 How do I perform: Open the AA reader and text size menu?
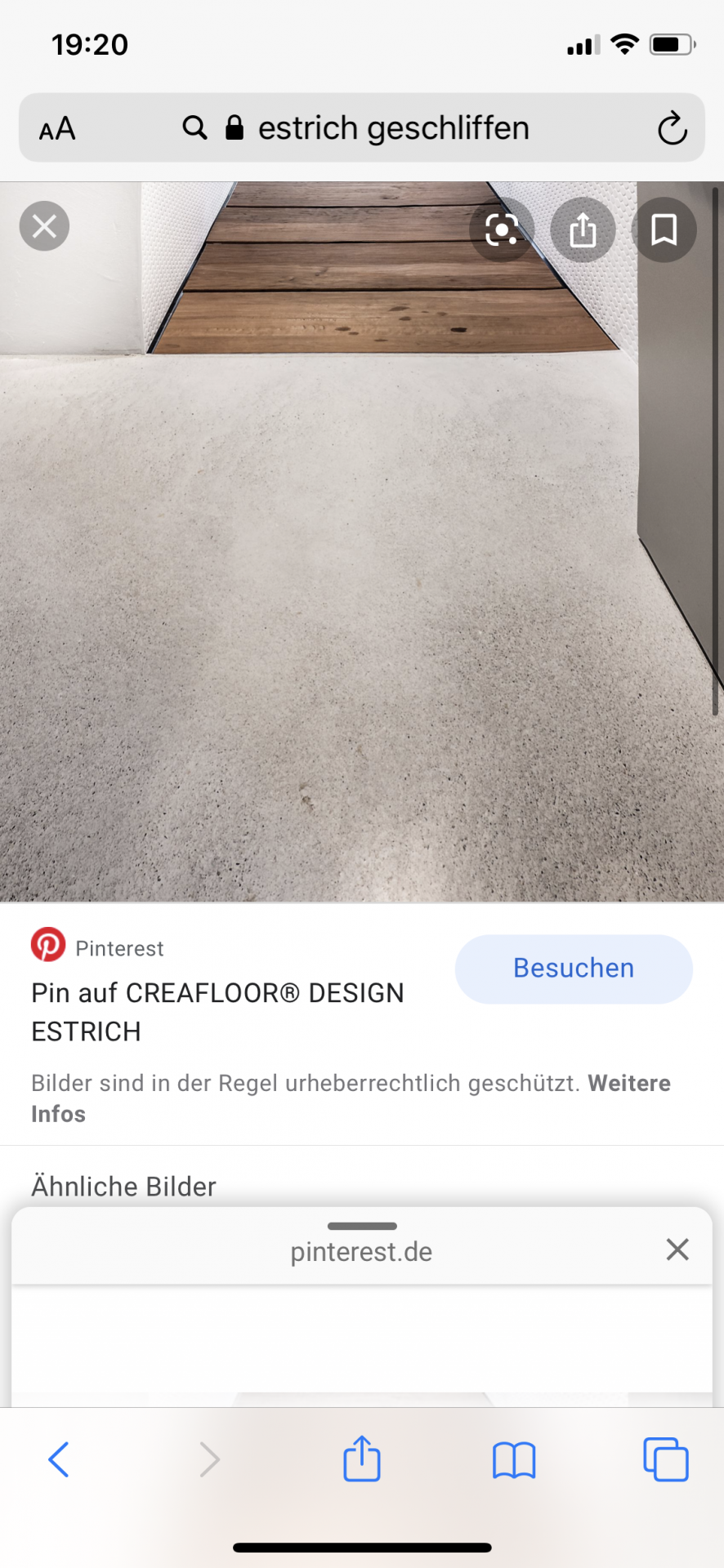(57, 129)
